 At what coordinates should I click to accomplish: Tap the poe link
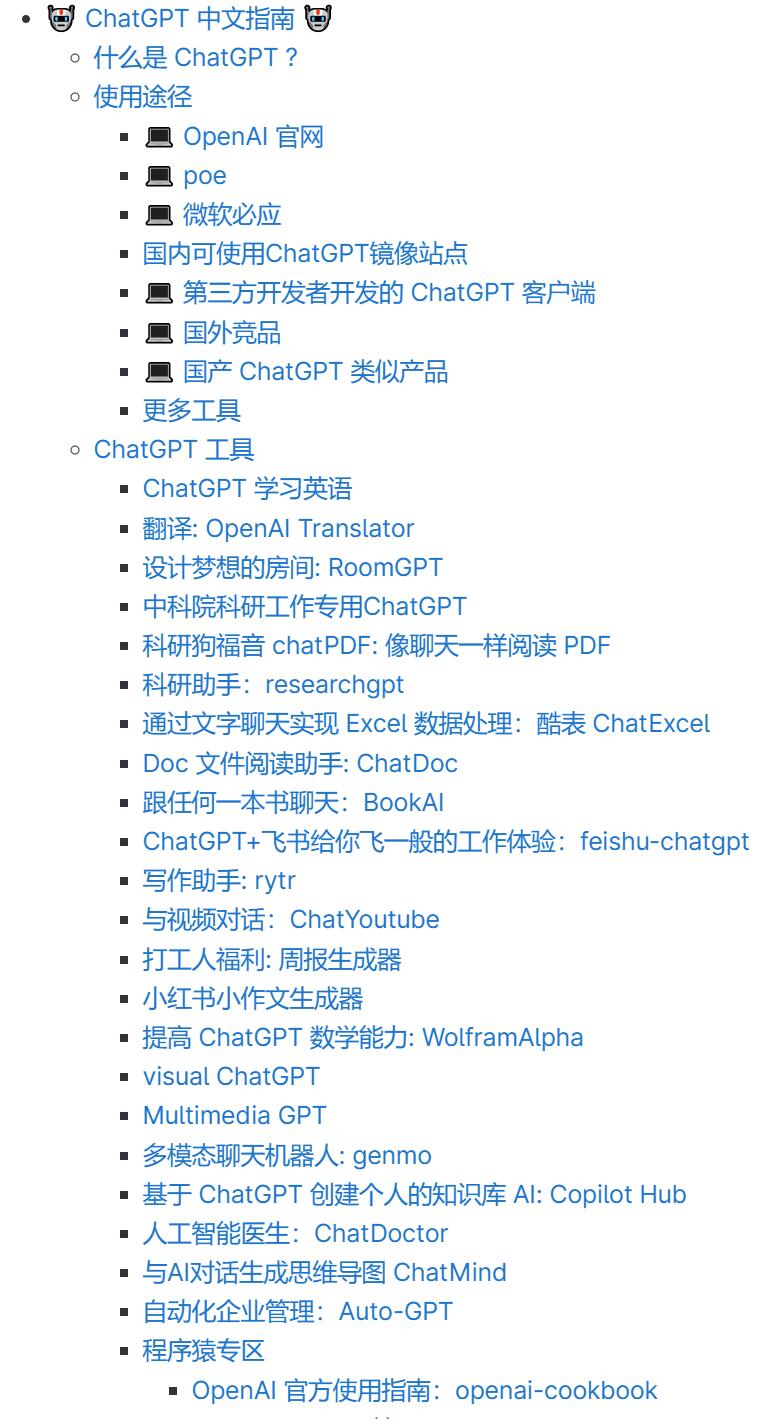[204, 176]
